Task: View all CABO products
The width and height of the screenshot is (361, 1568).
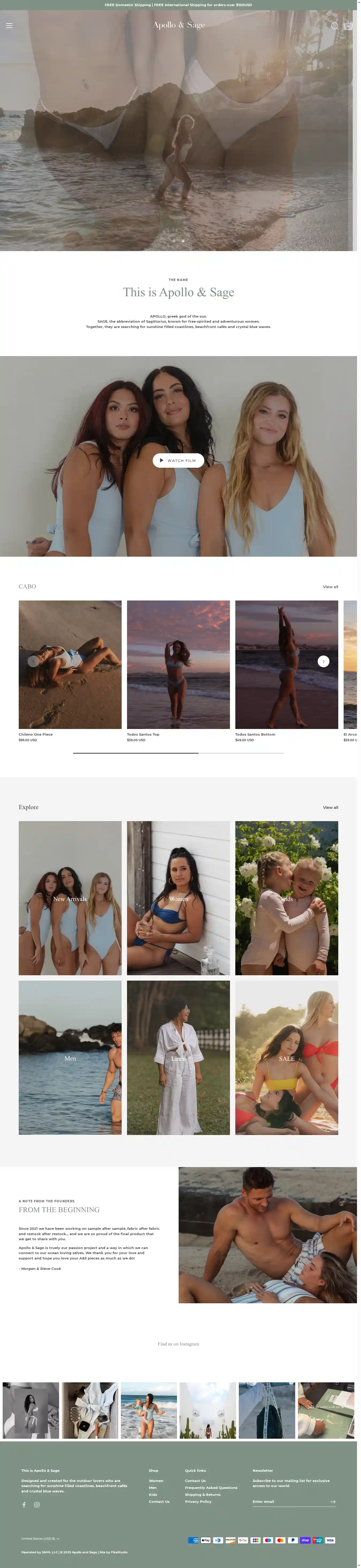Action: pos(330,587)
